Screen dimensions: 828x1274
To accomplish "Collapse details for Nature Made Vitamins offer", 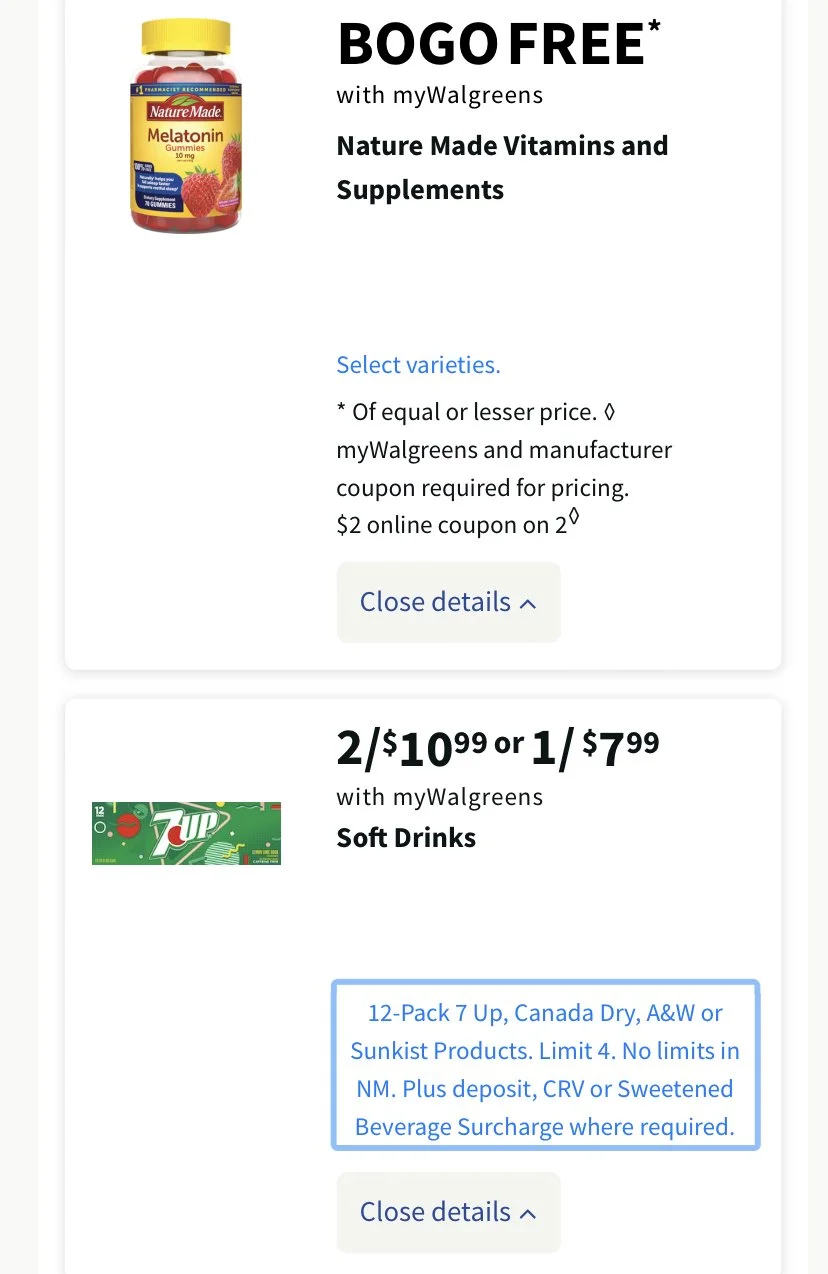I will click(448, 602).
